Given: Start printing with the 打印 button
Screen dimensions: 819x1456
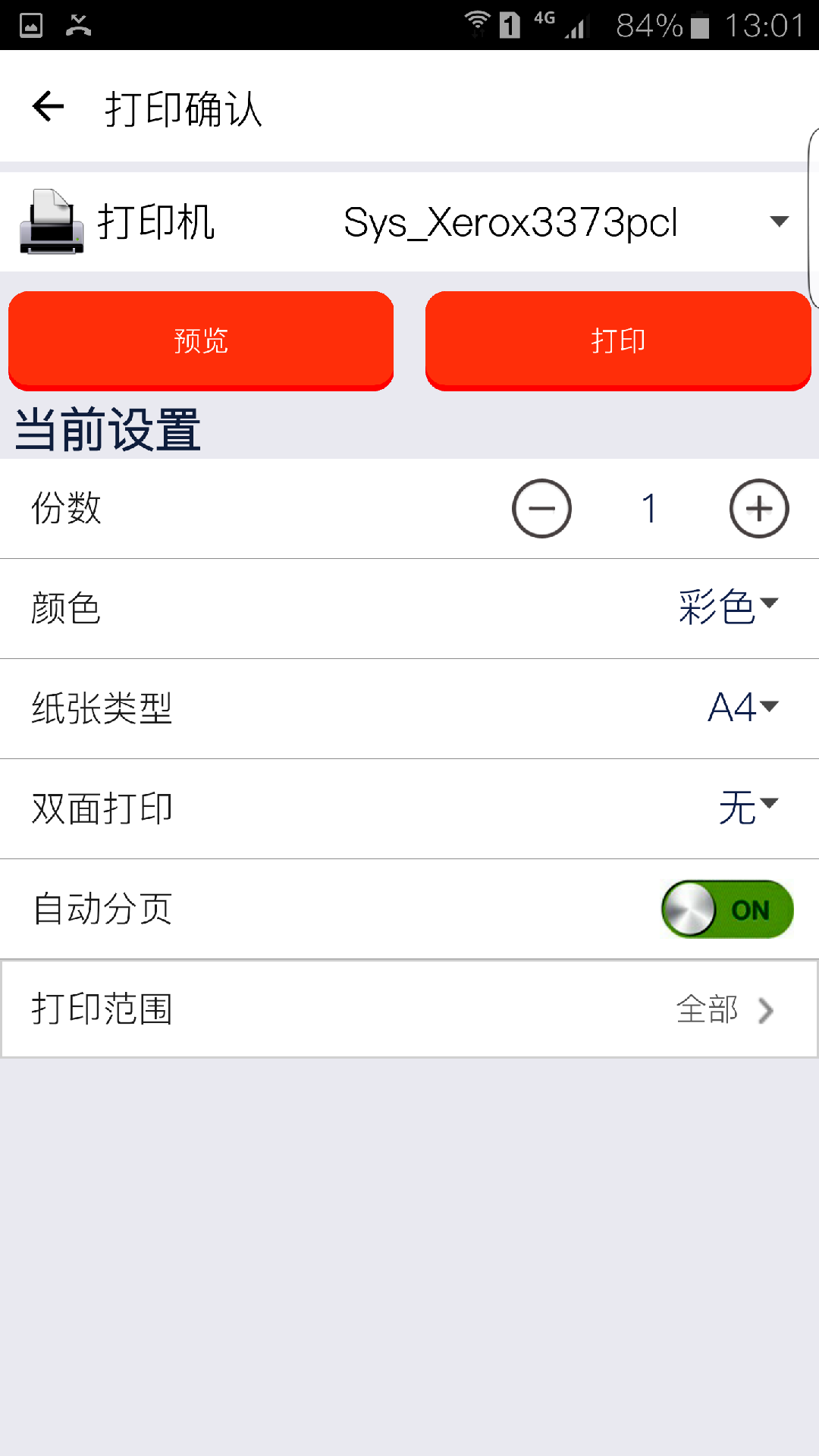Looking at the screenshot, I should coord(618,340).
